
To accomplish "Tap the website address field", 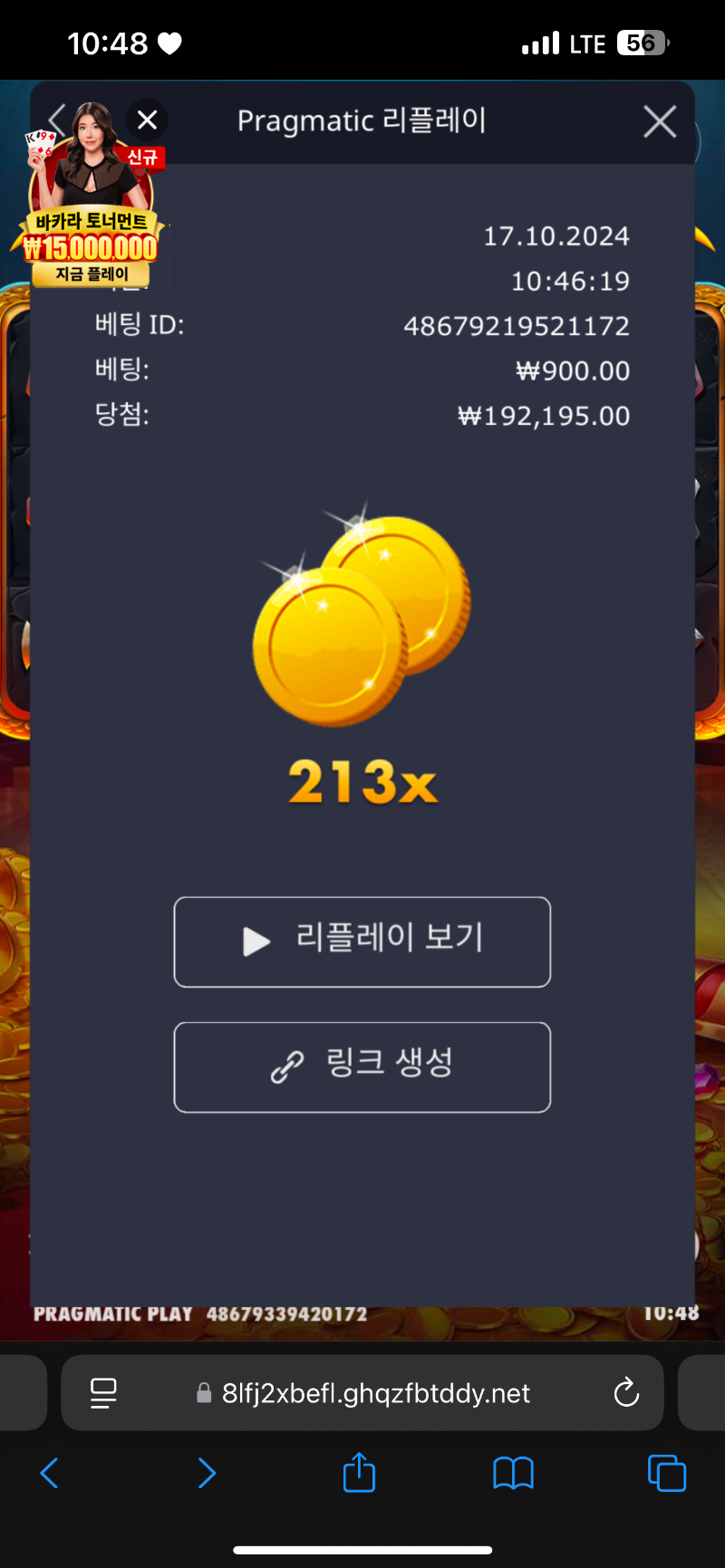I will pos(375,1392).
